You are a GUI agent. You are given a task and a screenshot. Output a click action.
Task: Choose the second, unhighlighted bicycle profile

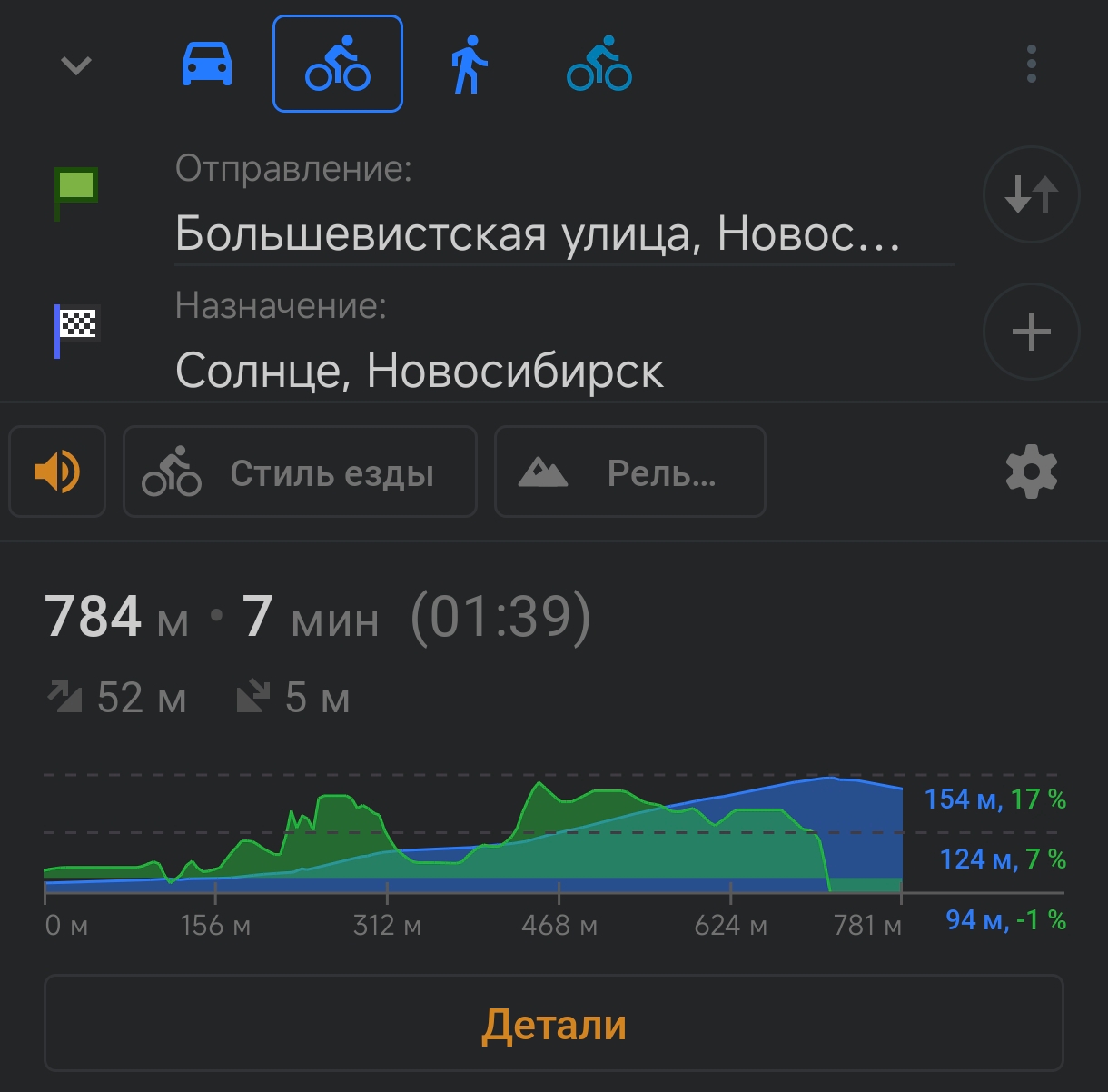[x=599, y=65]
